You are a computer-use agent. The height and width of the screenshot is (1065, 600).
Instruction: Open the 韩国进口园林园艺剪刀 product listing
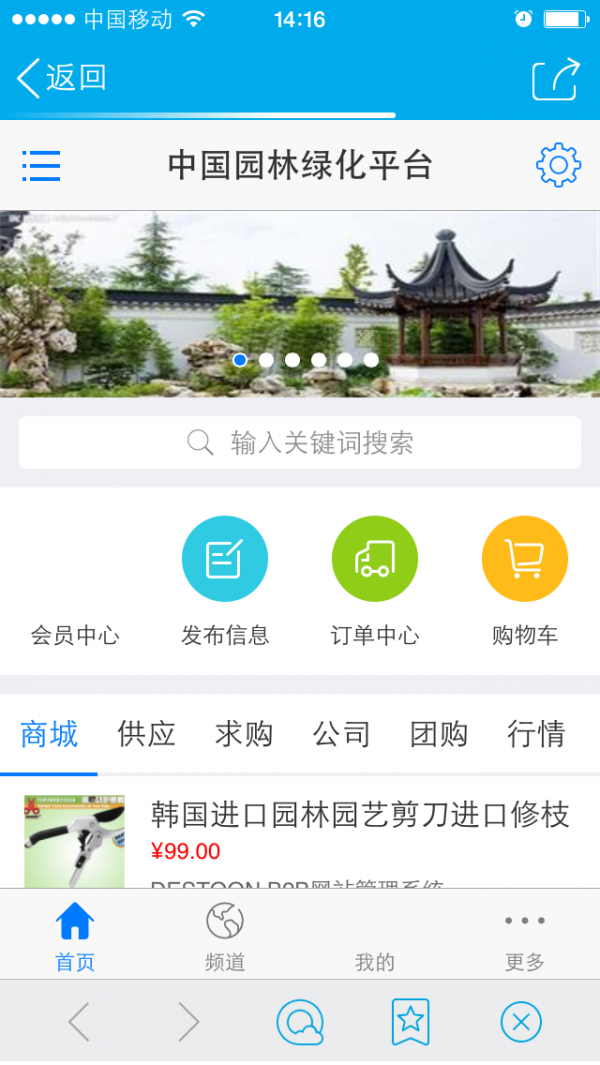pos(360,815)
